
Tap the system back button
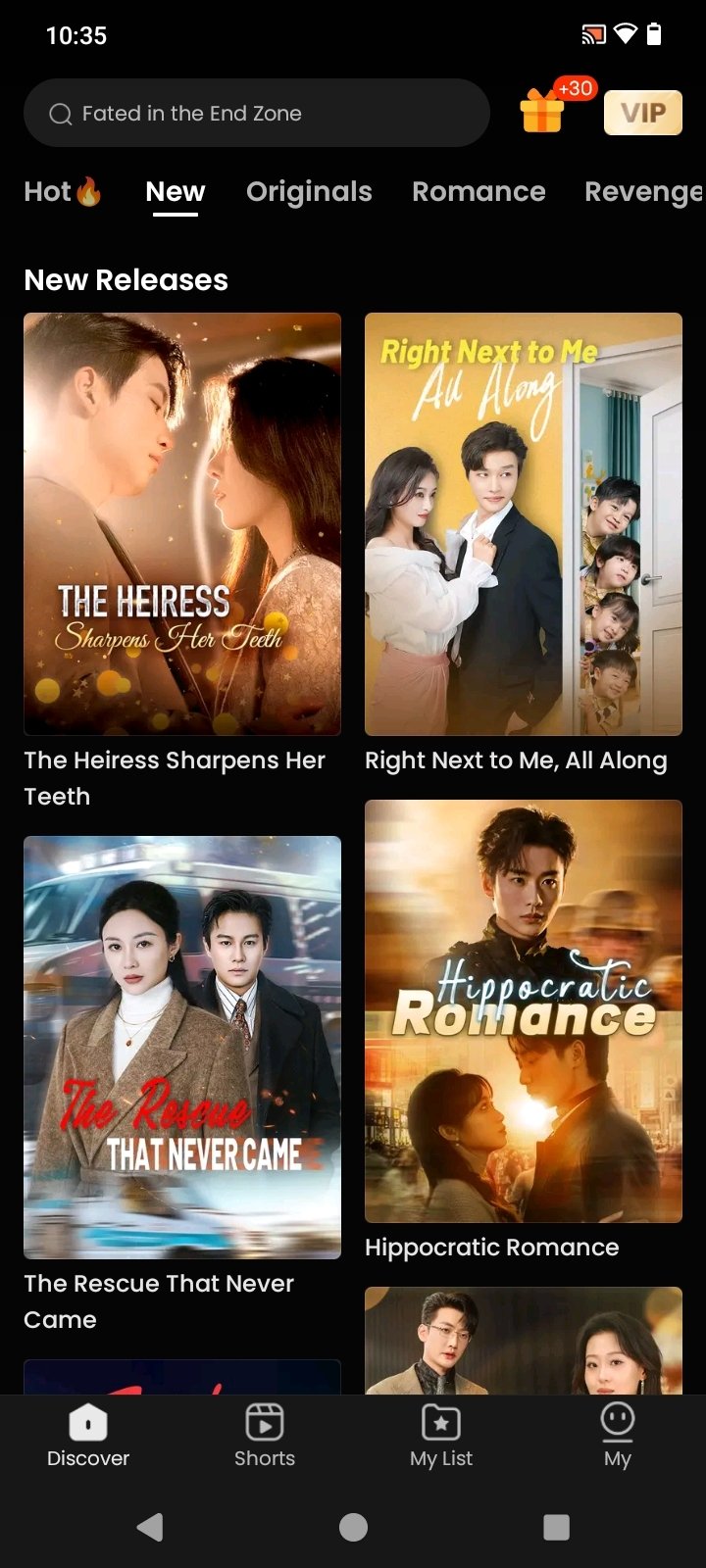tap(149, 1526)
